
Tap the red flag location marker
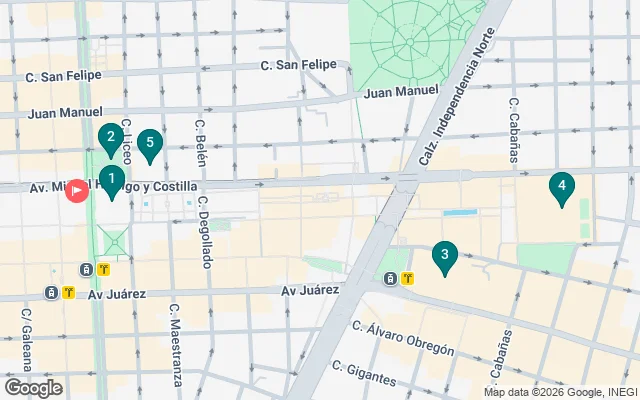click(78, 189)
